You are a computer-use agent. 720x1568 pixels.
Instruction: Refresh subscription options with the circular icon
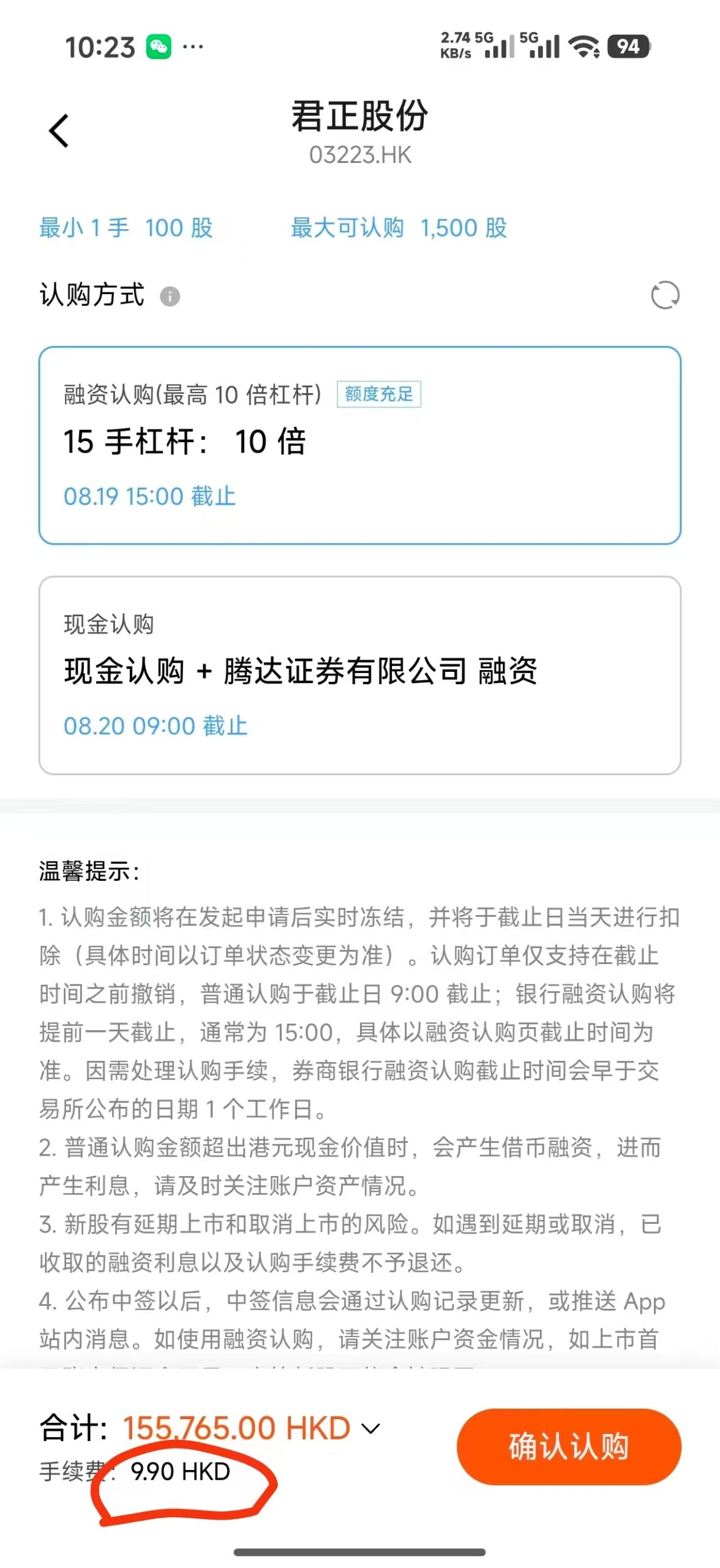coord(665,295)
